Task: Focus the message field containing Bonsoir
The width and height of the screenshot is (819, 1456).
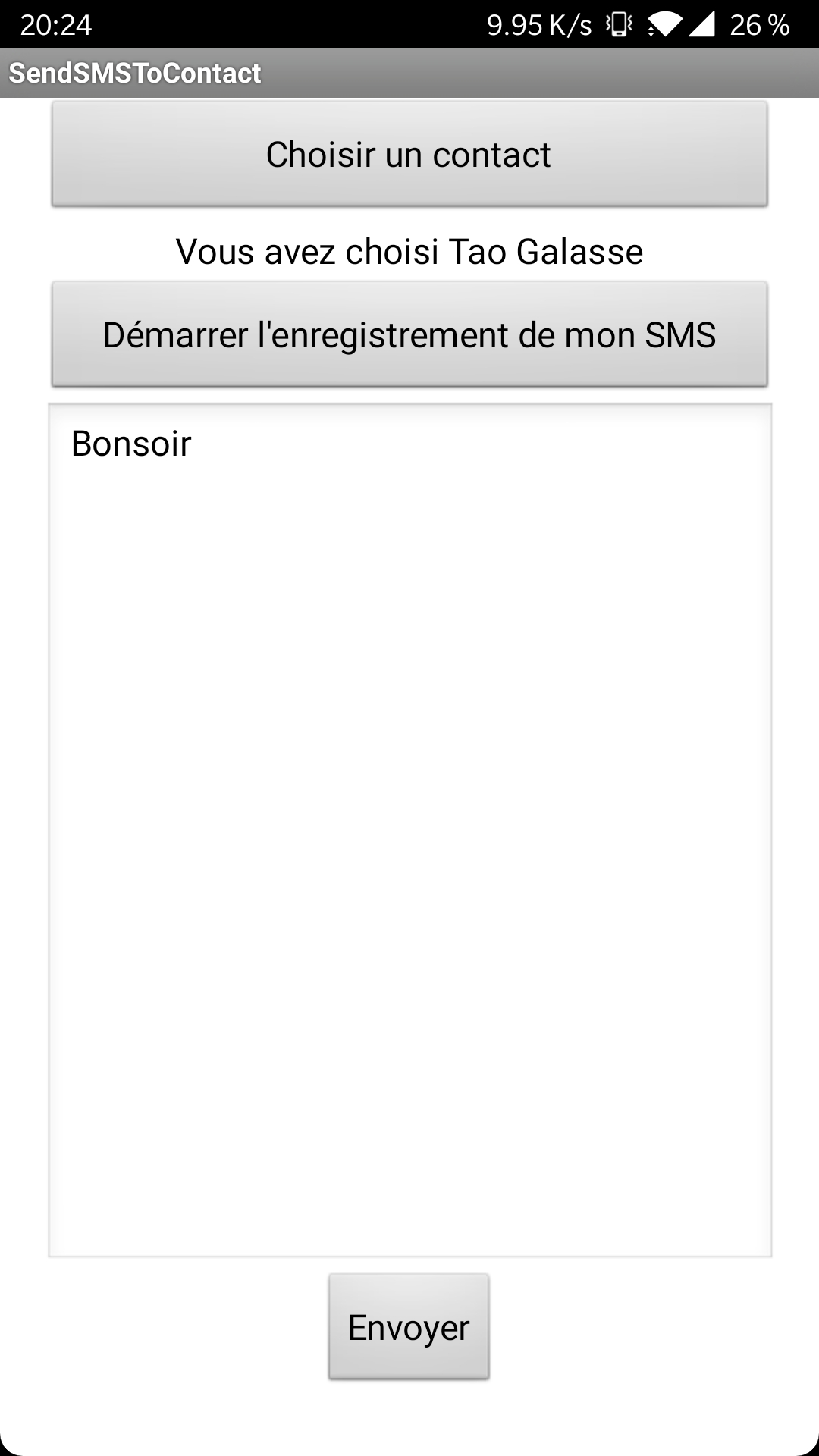Action: 410,830
